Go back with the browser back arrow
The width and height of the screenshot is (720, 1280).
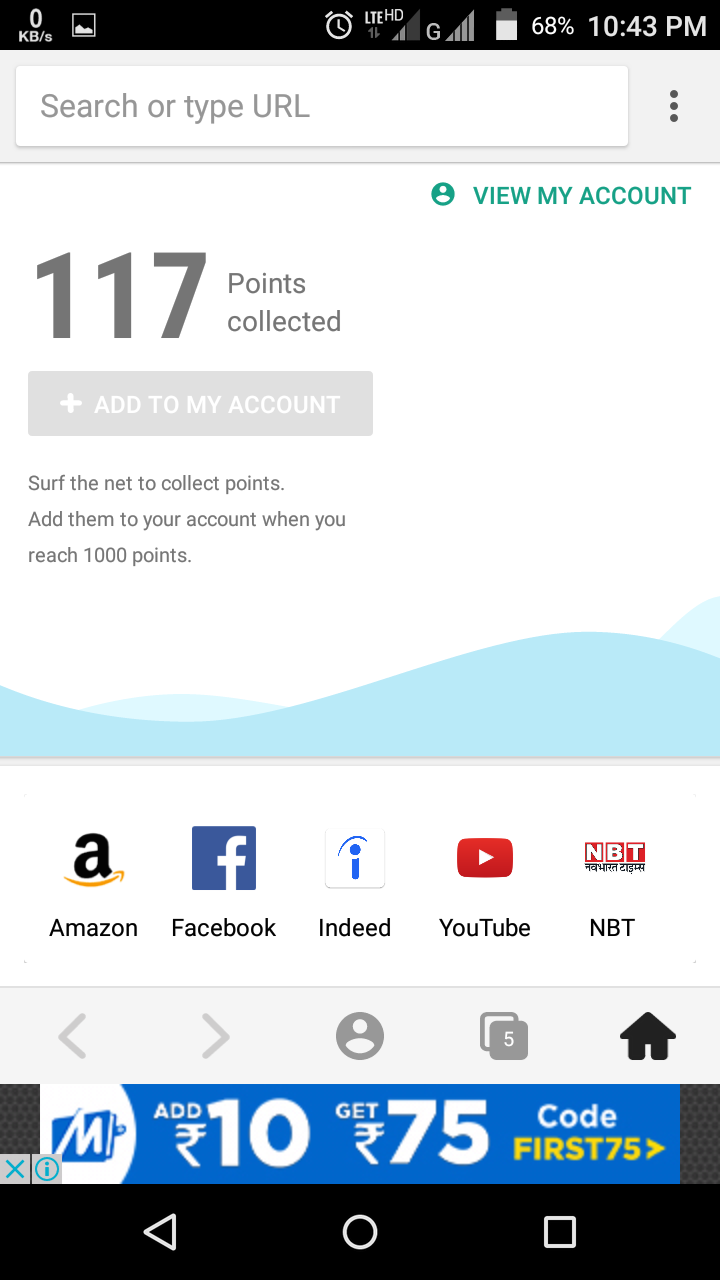tap(72, 1036)
